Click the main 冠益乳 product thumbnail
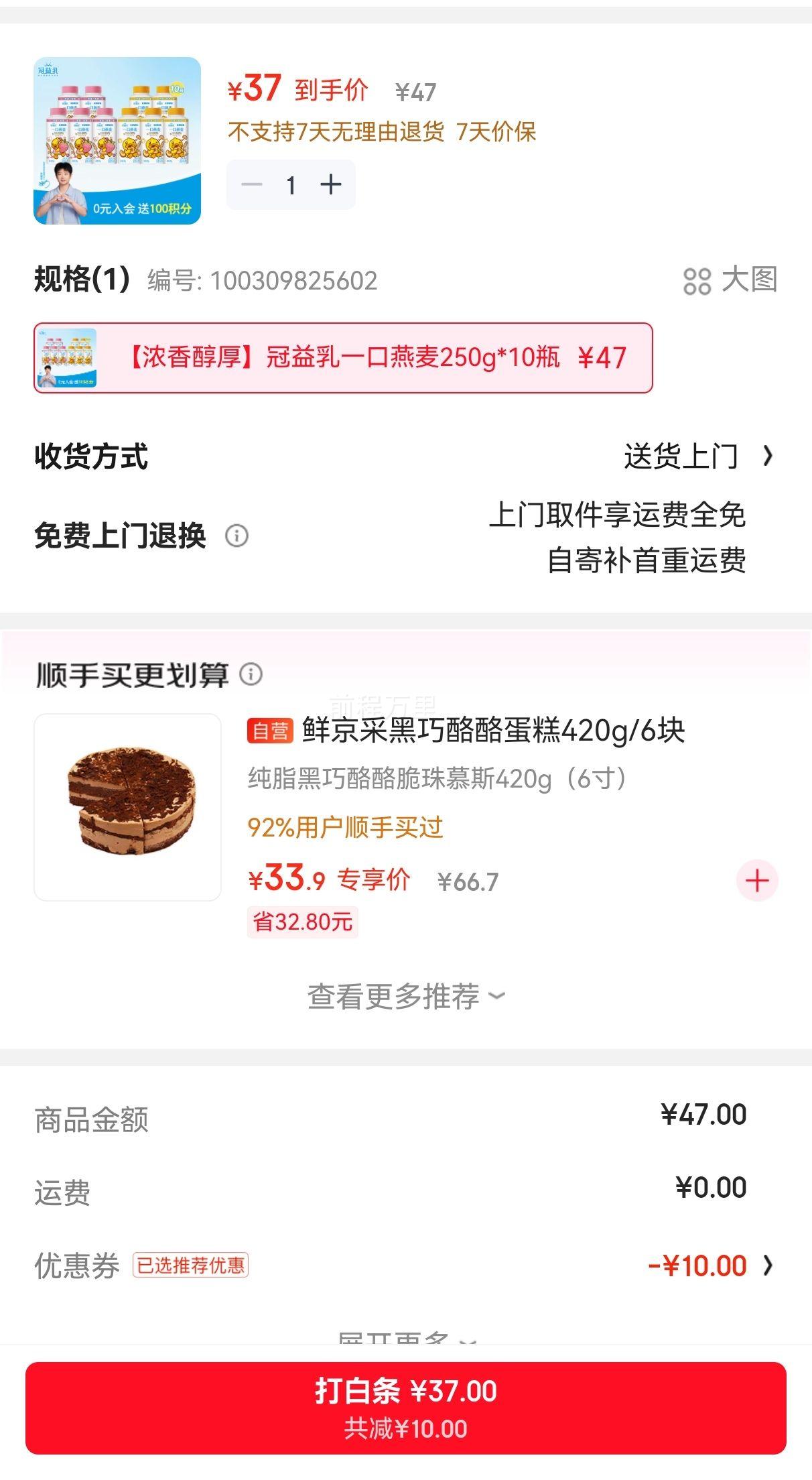 [117, 139]
